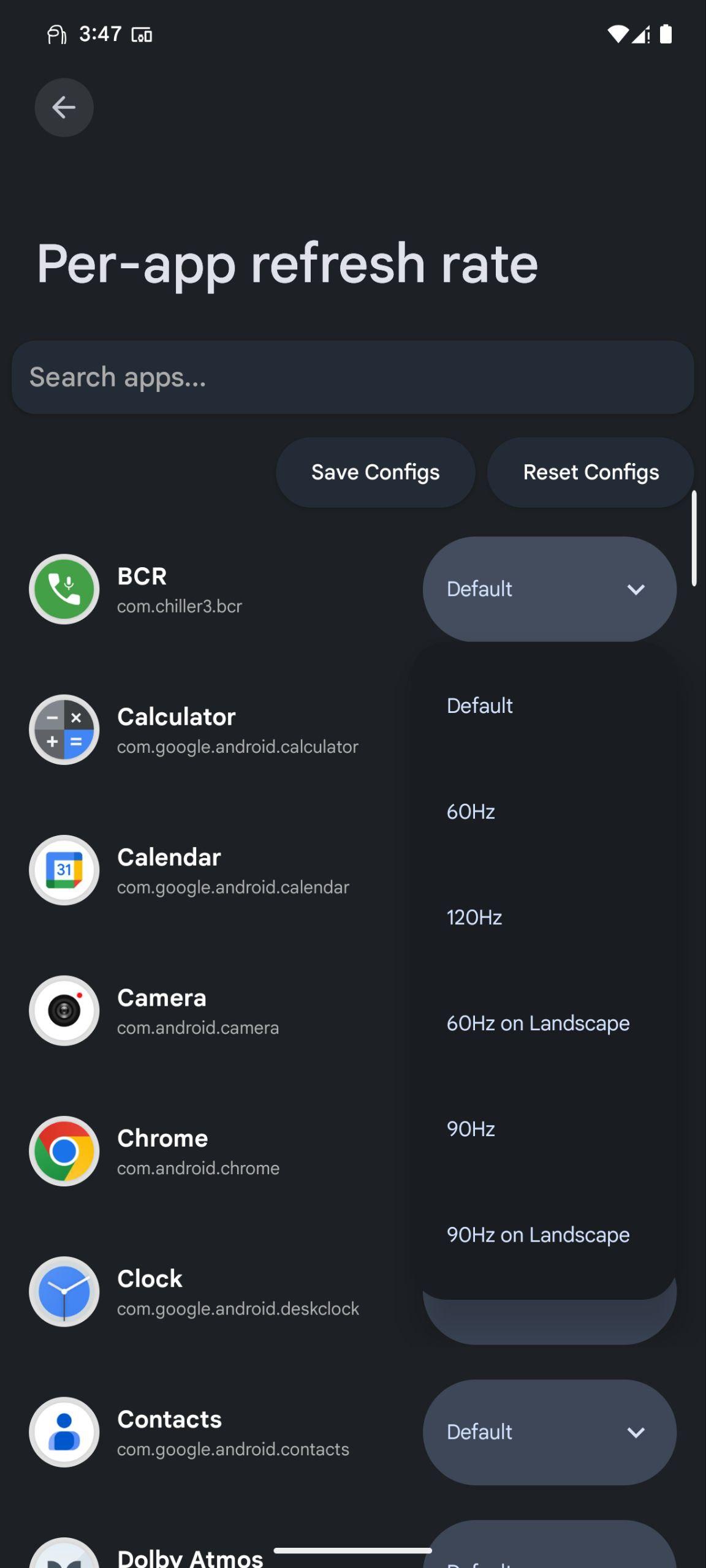Reset all configs
706x1568 pixels.
click(591, 472)
